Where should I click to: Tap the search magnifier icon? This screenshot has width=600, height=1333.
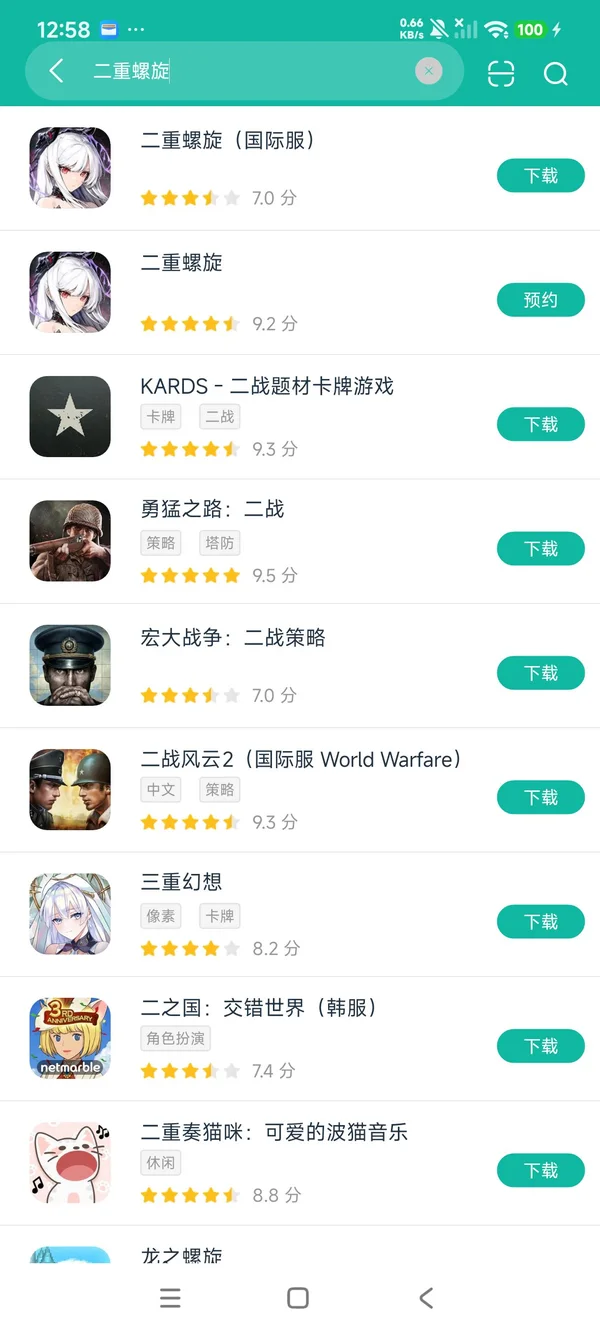coord(555,74)
